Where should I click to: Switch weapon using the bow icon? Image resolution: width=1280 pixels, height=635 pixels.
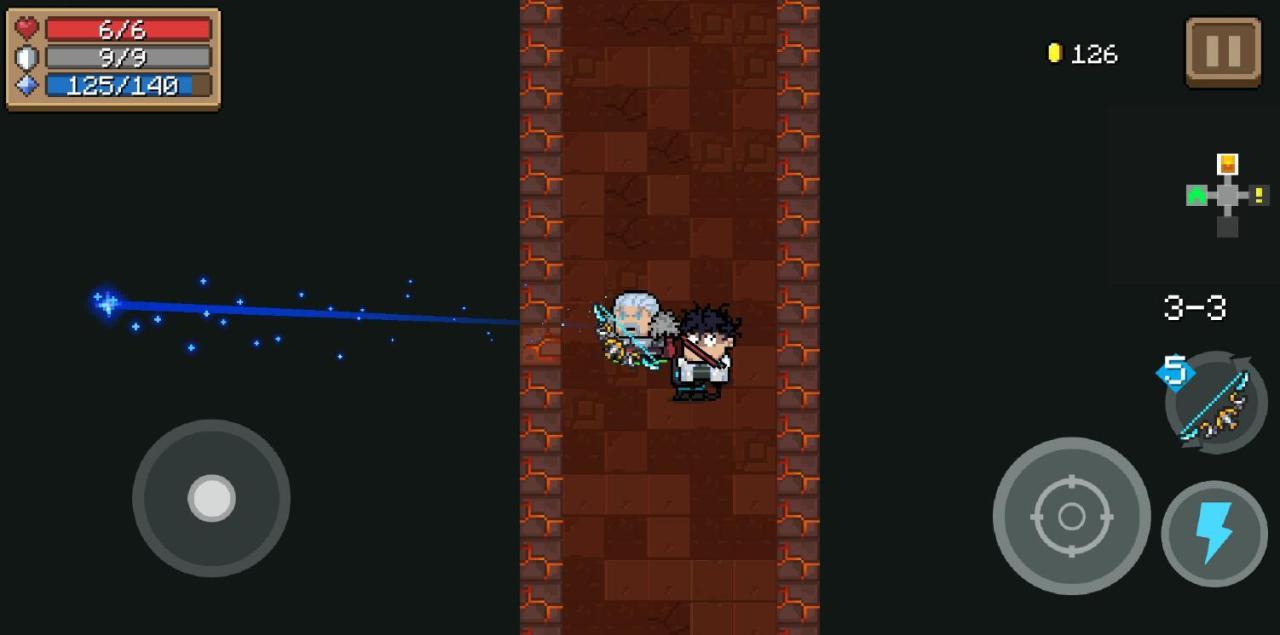(x=1216, y=404)
